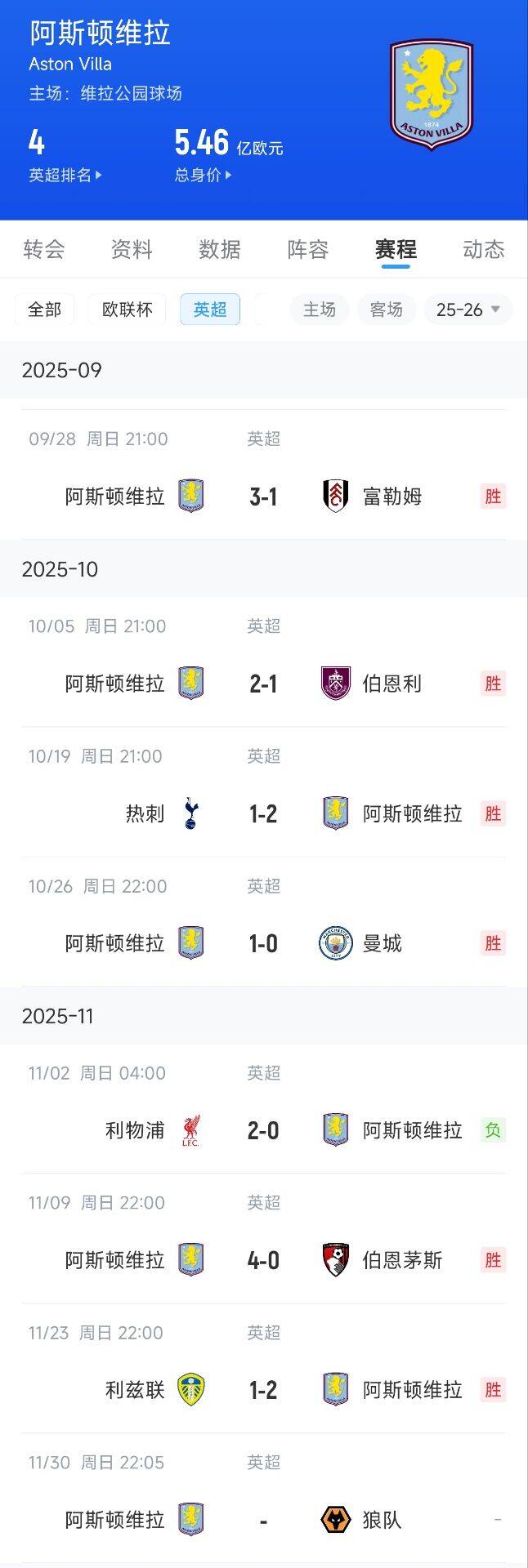The height and width of the screenshot is (1568, 528).
Task: Open 英超排名 details
Action: 65,175
